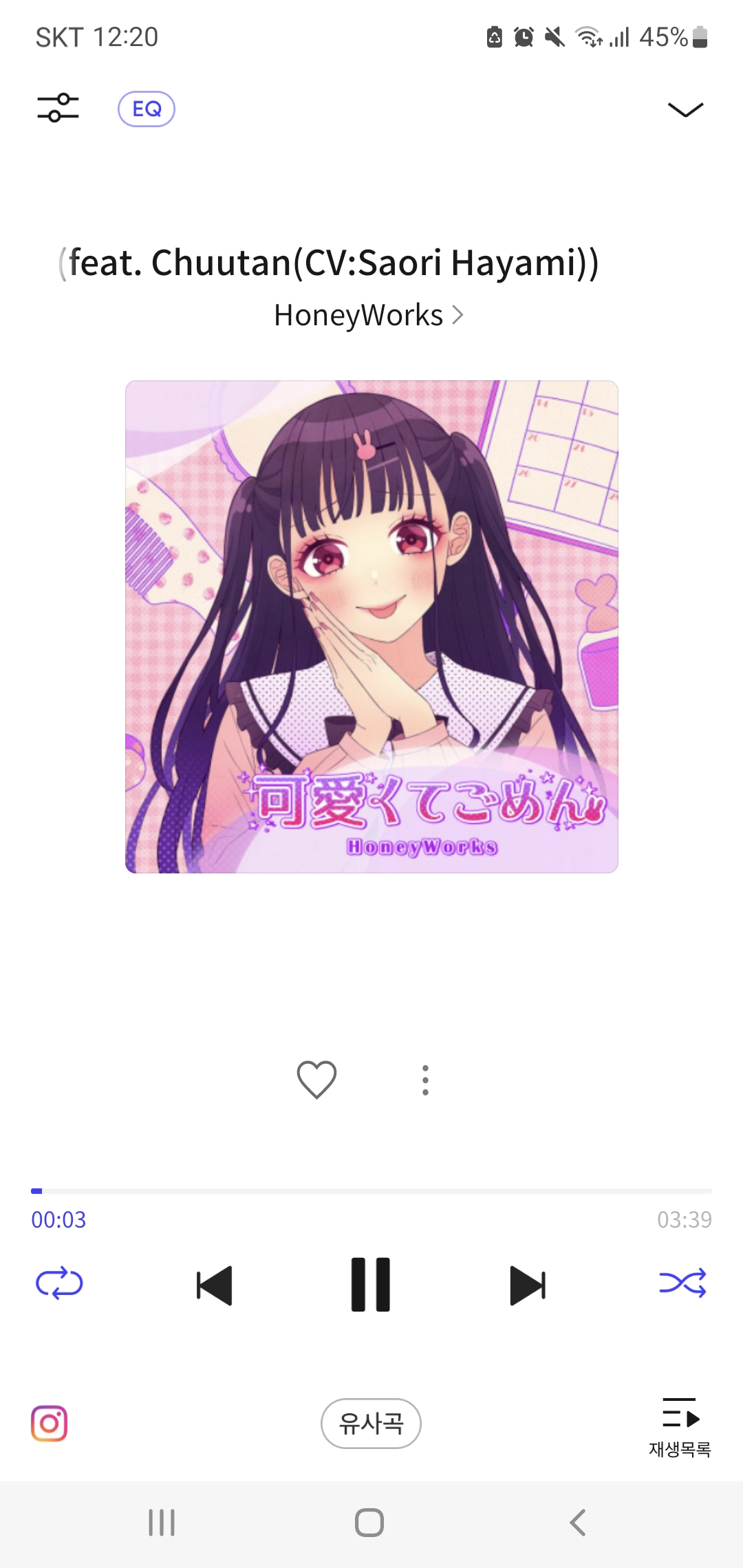The height and width of the screenshot is (1568, 743).
Task: Tap the album cover artwork
Action: coord(371,627)
